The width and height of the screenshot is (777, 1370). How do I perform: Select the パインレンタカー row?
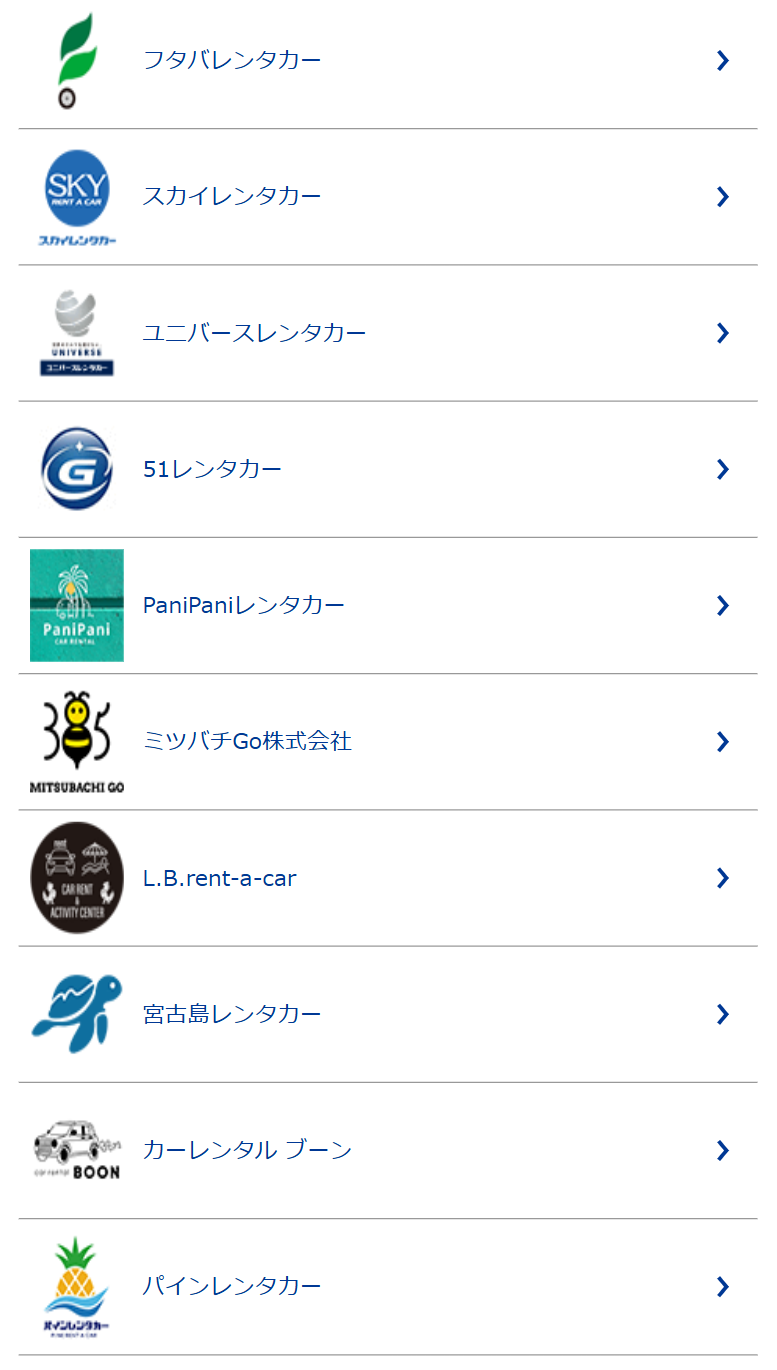click(232, 1286)
